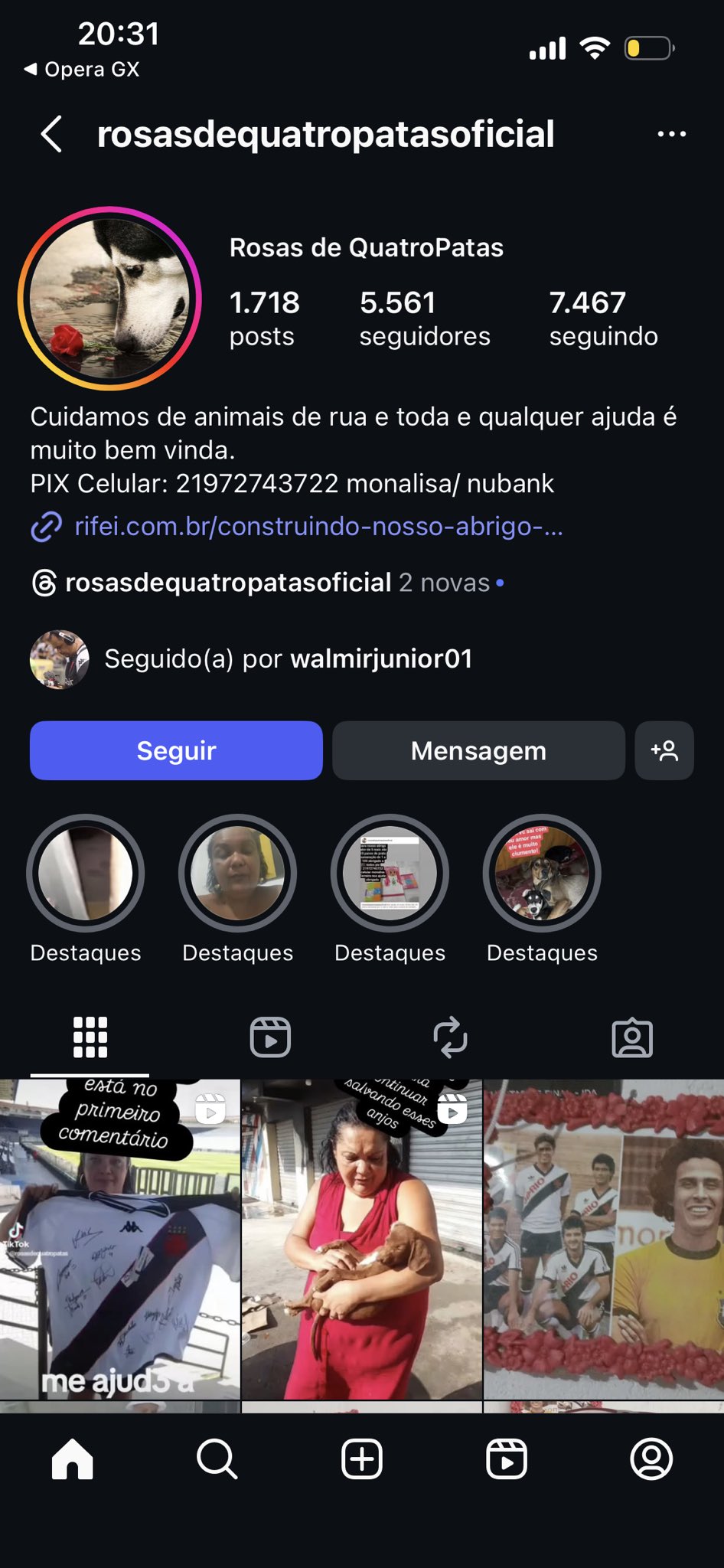Switch to the Reels profile tab

pyautogui.click(x=270, y=1037)
